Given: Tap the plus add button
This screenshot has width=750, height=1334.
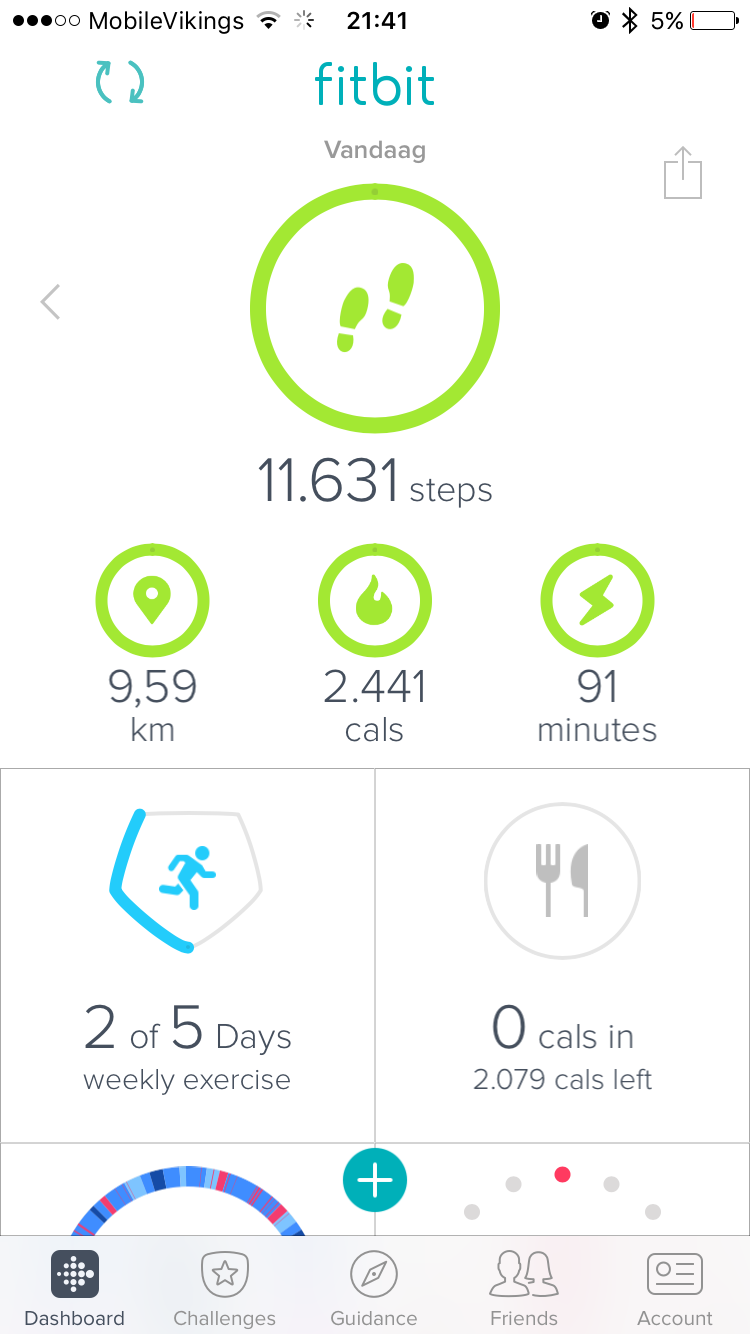Looking at the screenshot, I should coord(375,1180).
